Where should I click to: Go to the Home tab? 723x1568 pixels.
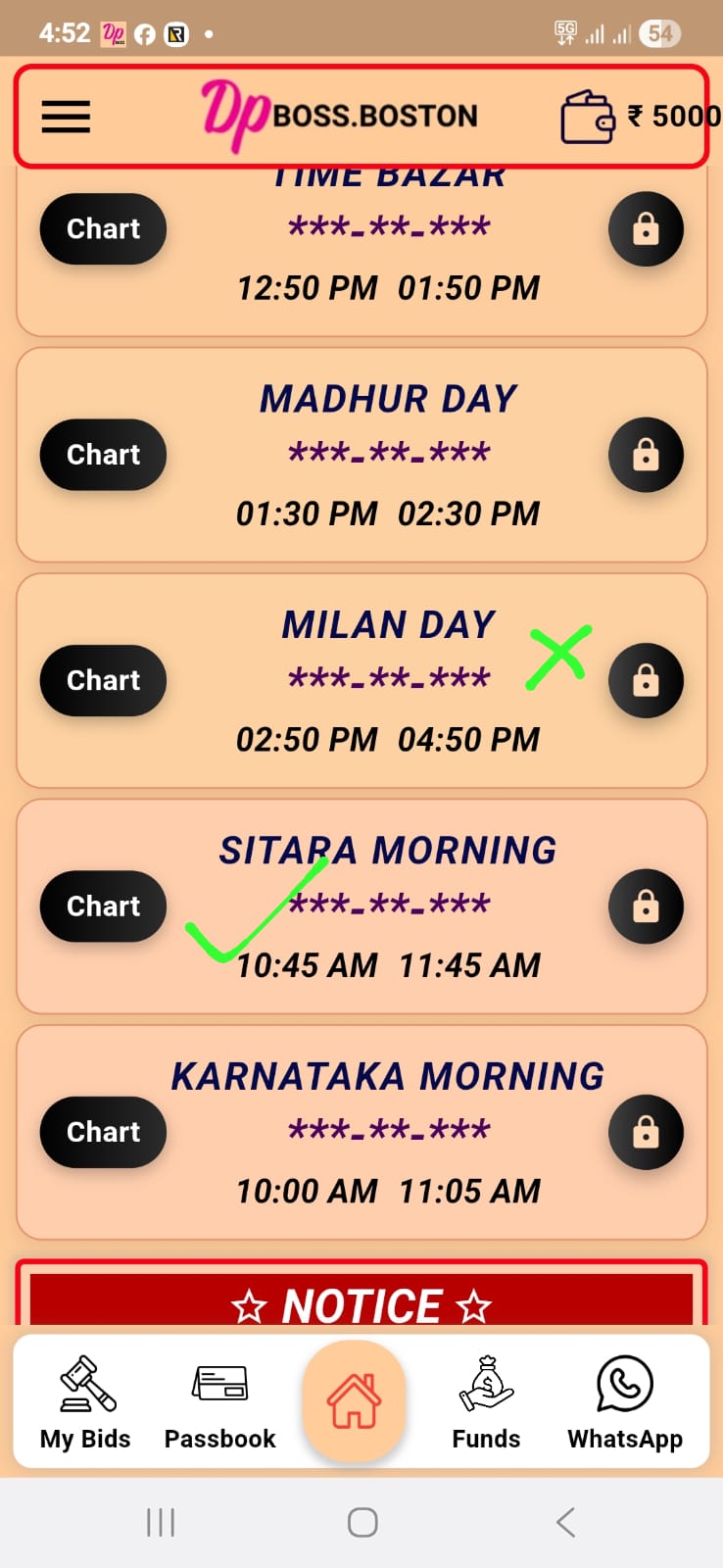[x=354, y=1401]
